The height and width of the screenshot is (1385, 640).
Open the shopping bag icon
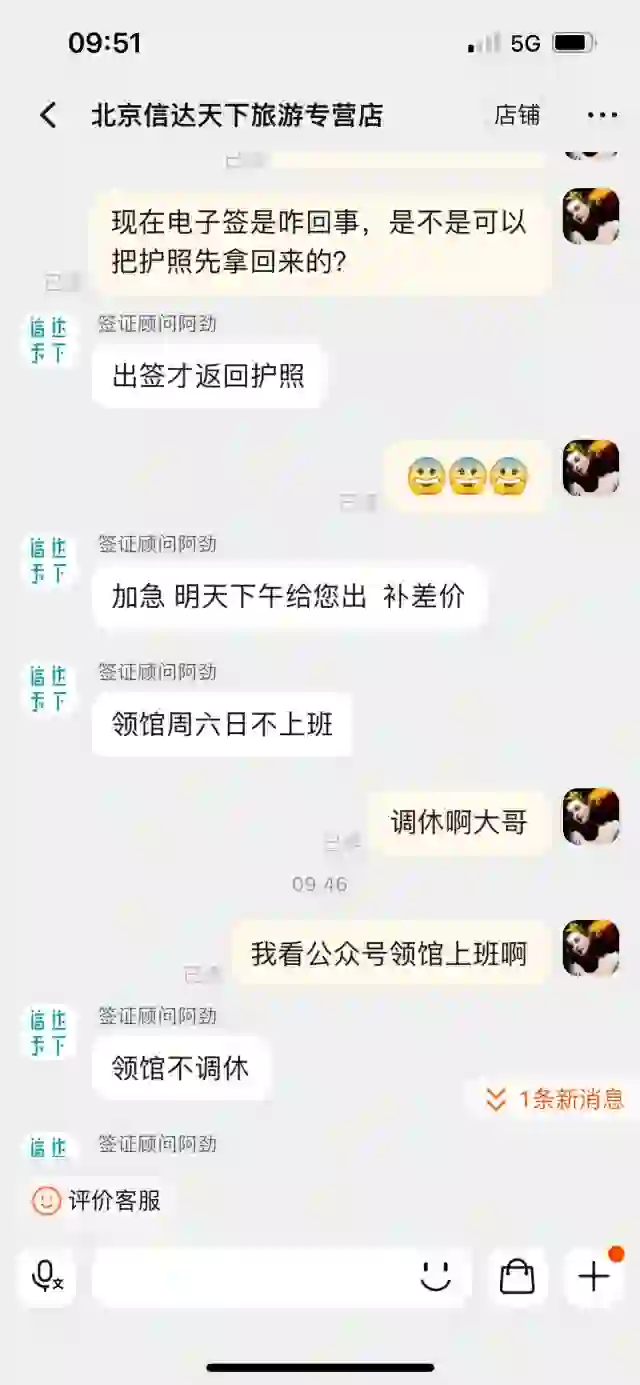tap(517, 1276)
